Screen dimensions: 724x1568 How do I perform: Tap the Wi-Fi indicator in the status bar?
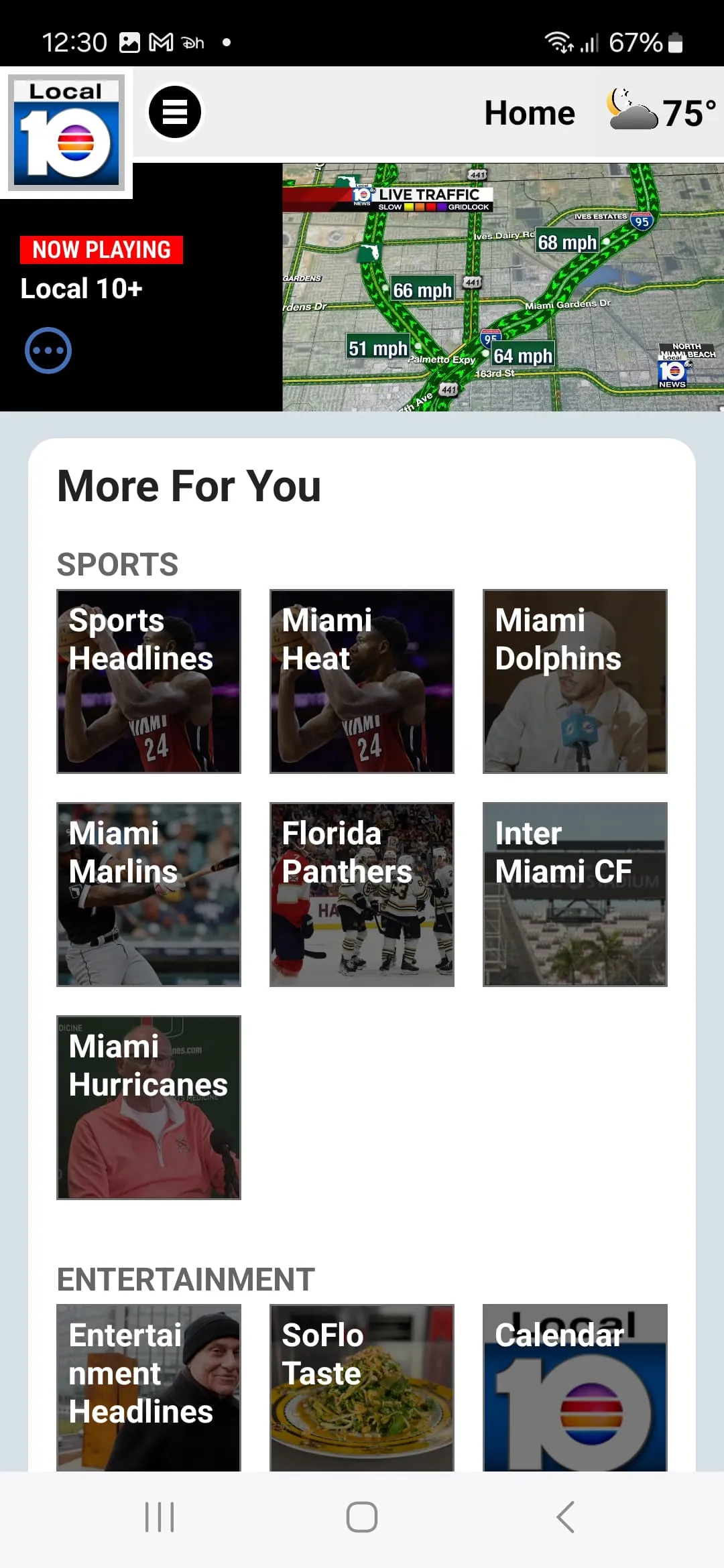click(558, 42)
